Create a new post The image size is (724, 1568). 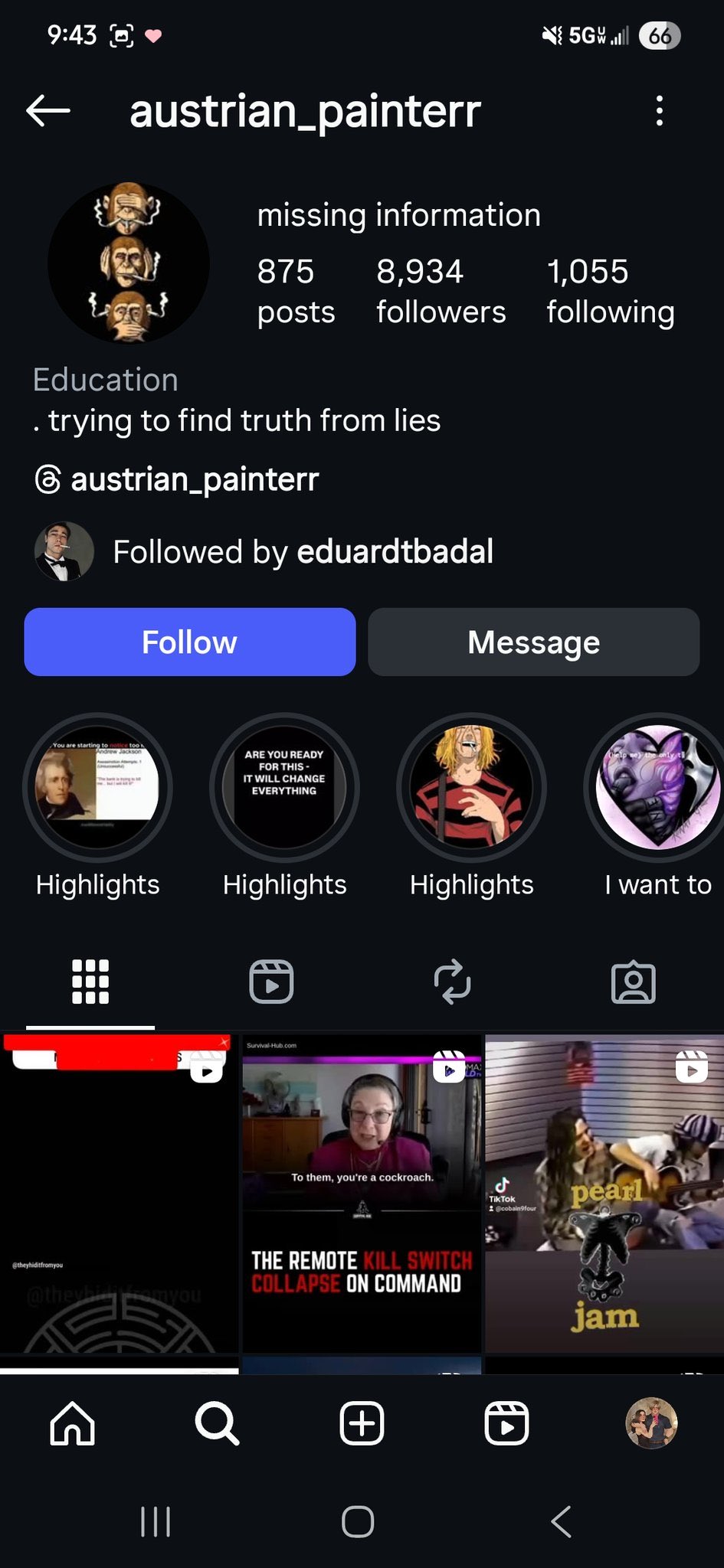pos(362,1423)
